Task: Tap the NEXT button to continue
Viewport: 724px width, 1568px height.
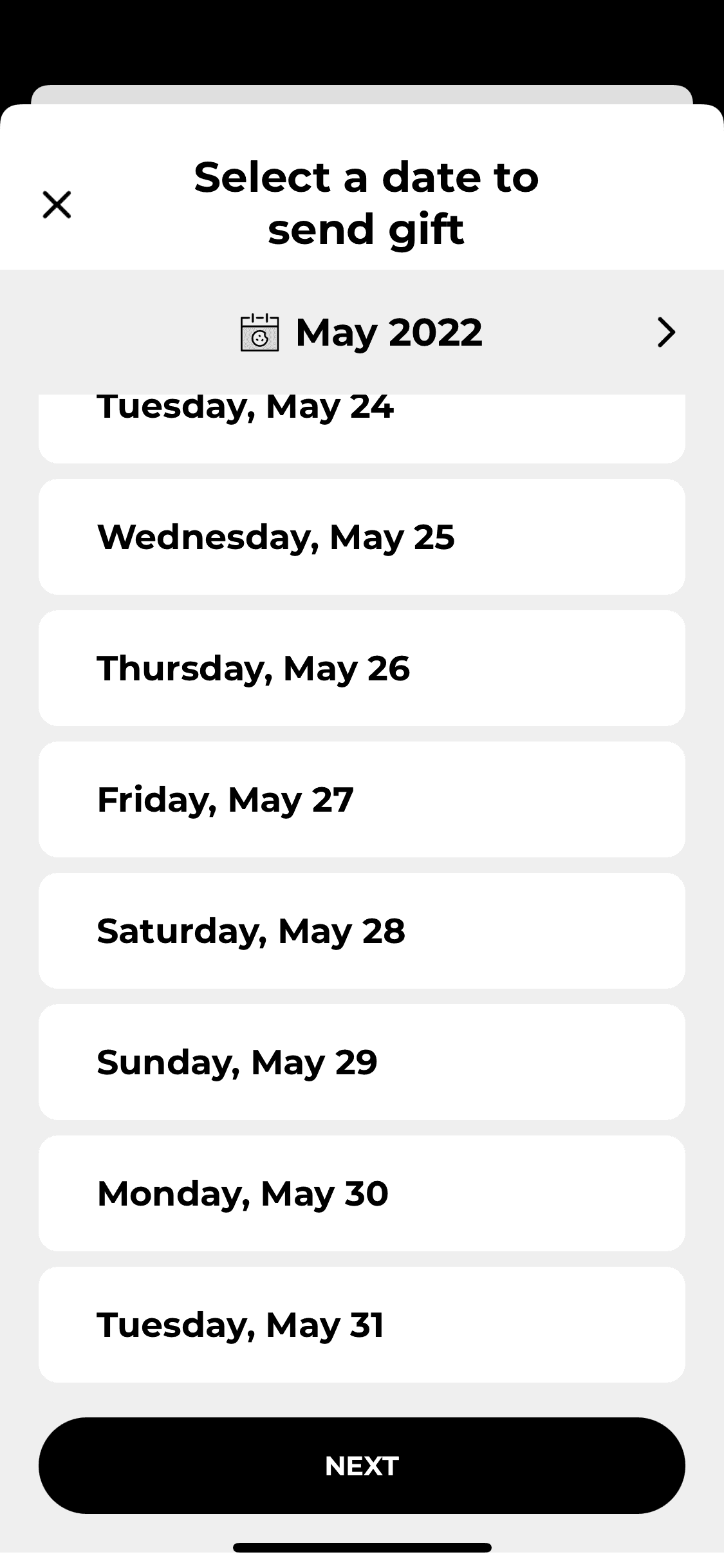Action: (x=361, y=1466)
